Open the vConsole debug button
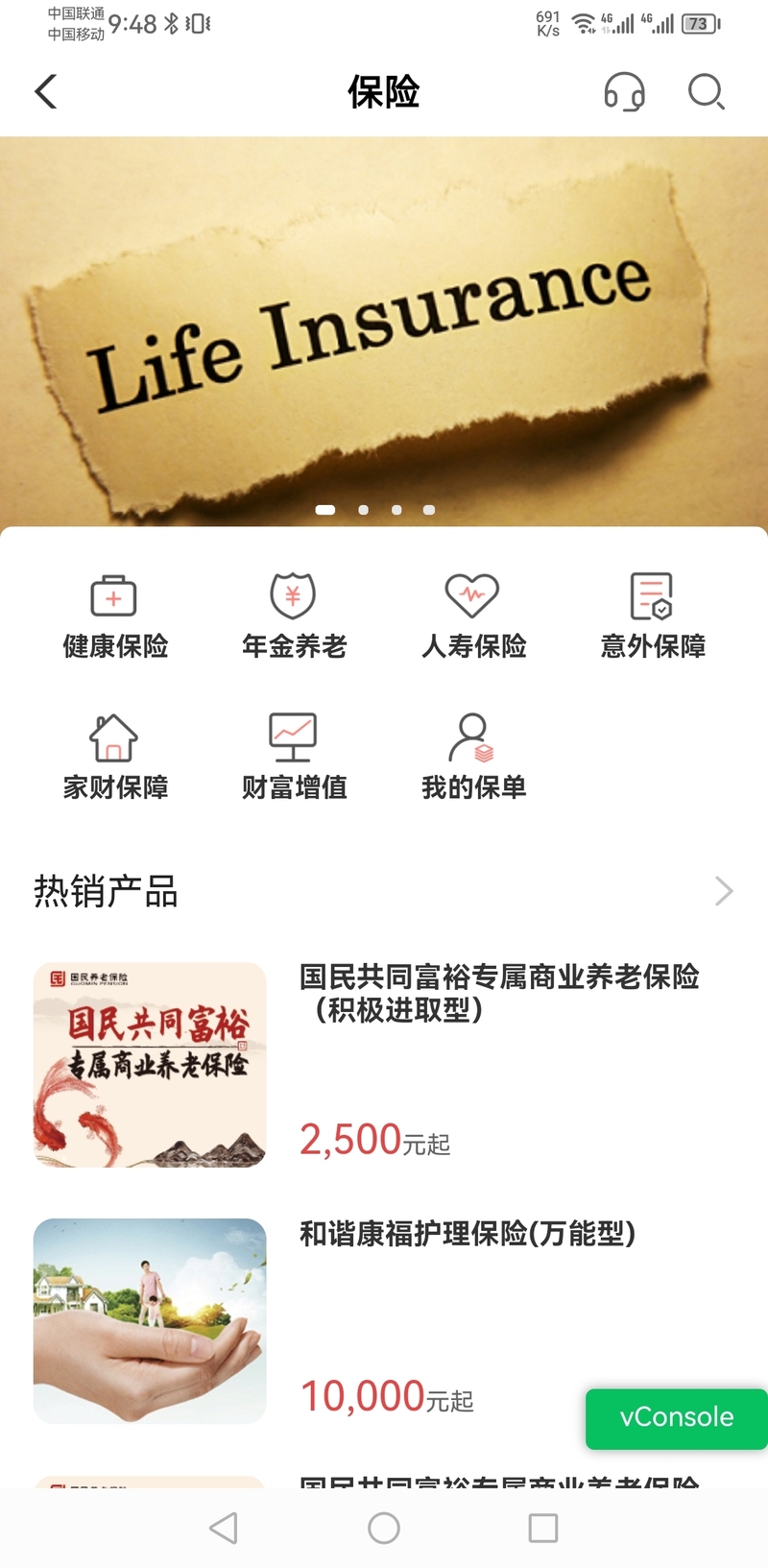Screen dimensions: 768x1568 pyautogui.click(x=676, y=1418)
